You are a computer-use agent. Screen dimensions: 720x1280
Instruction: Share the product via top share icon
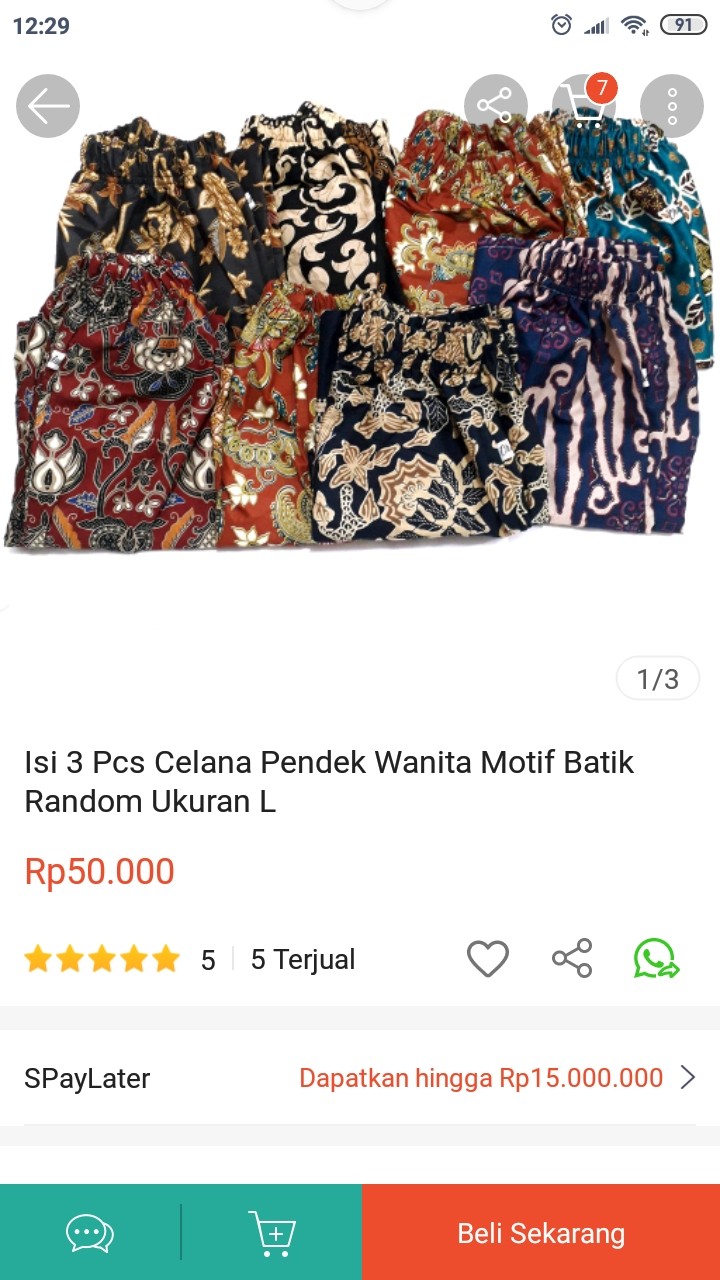tap(497, 104)
